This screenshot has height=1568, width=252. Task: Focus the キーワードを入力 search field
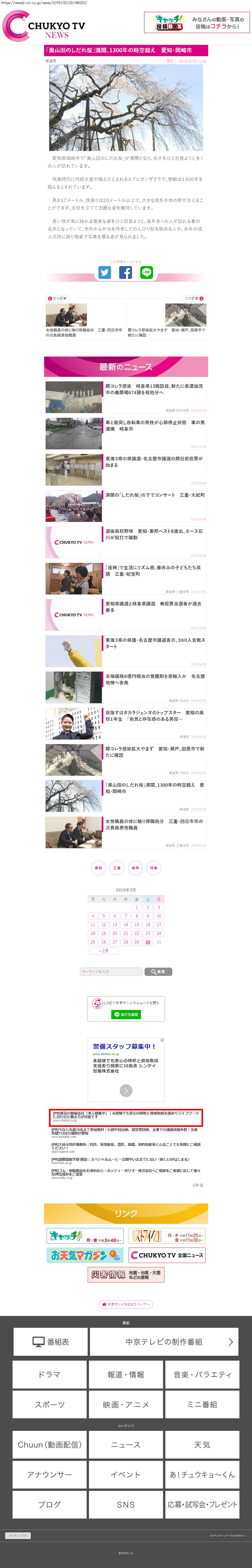point(112,971)
